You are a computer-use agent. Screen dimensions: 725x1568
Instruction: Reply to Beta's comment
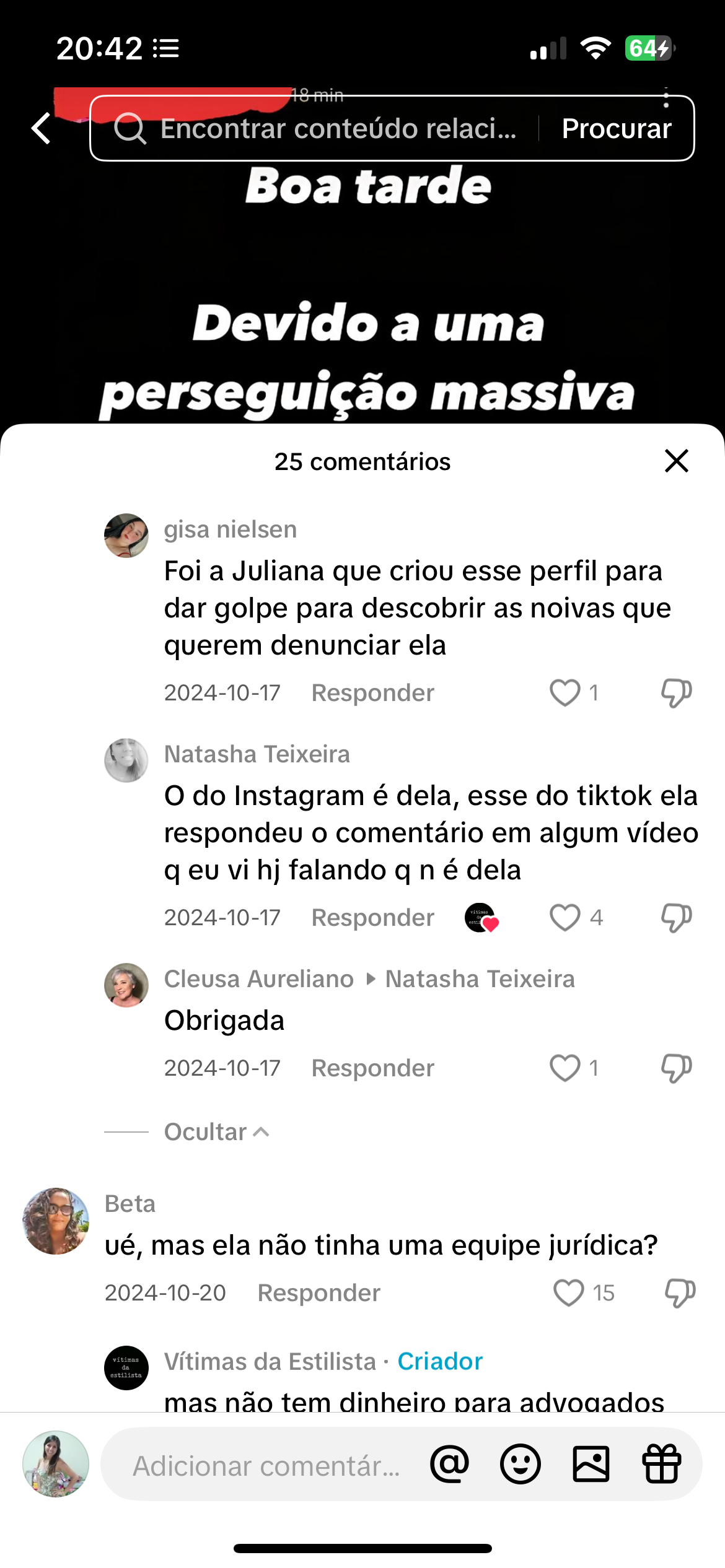319,1292
